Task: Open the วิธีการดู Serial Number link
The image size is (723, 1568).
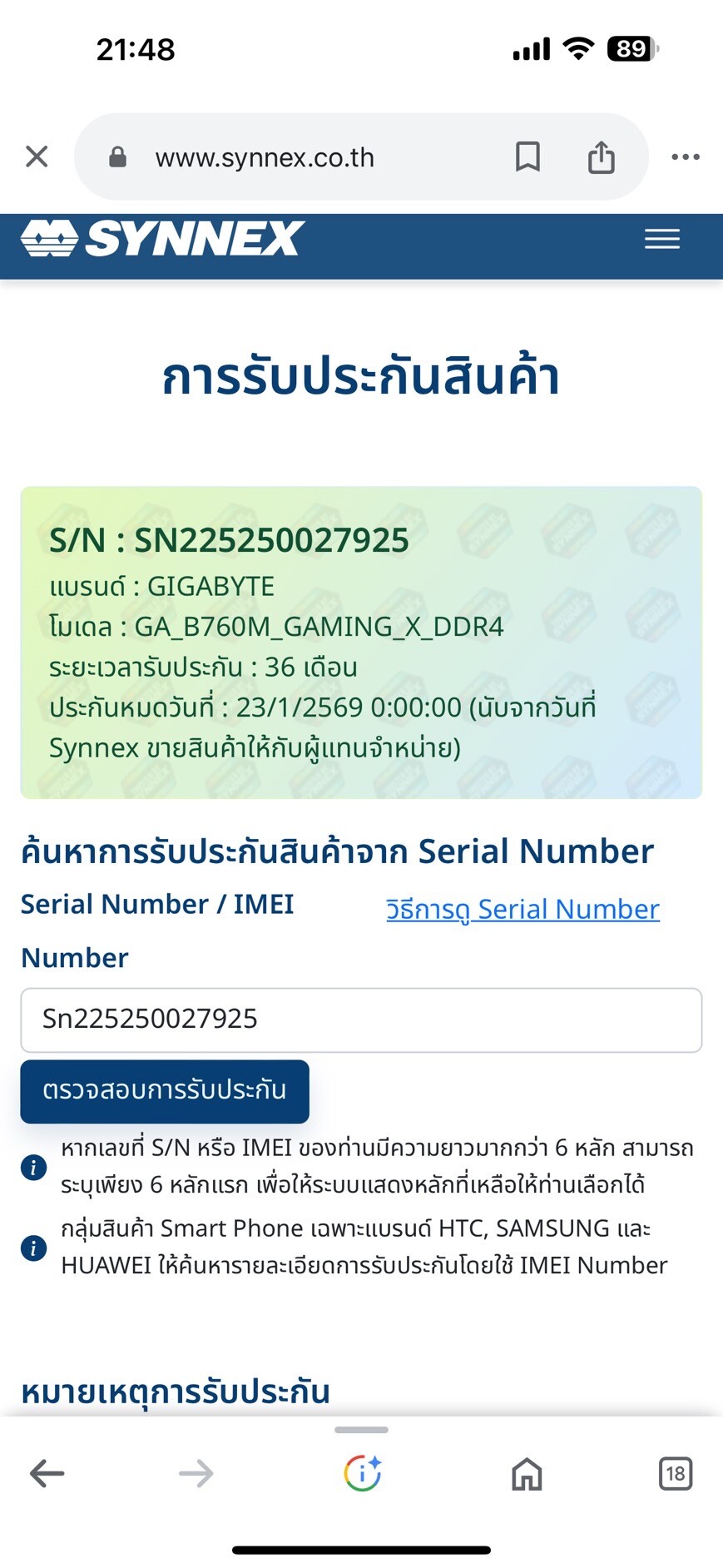Action: point(522,909)
